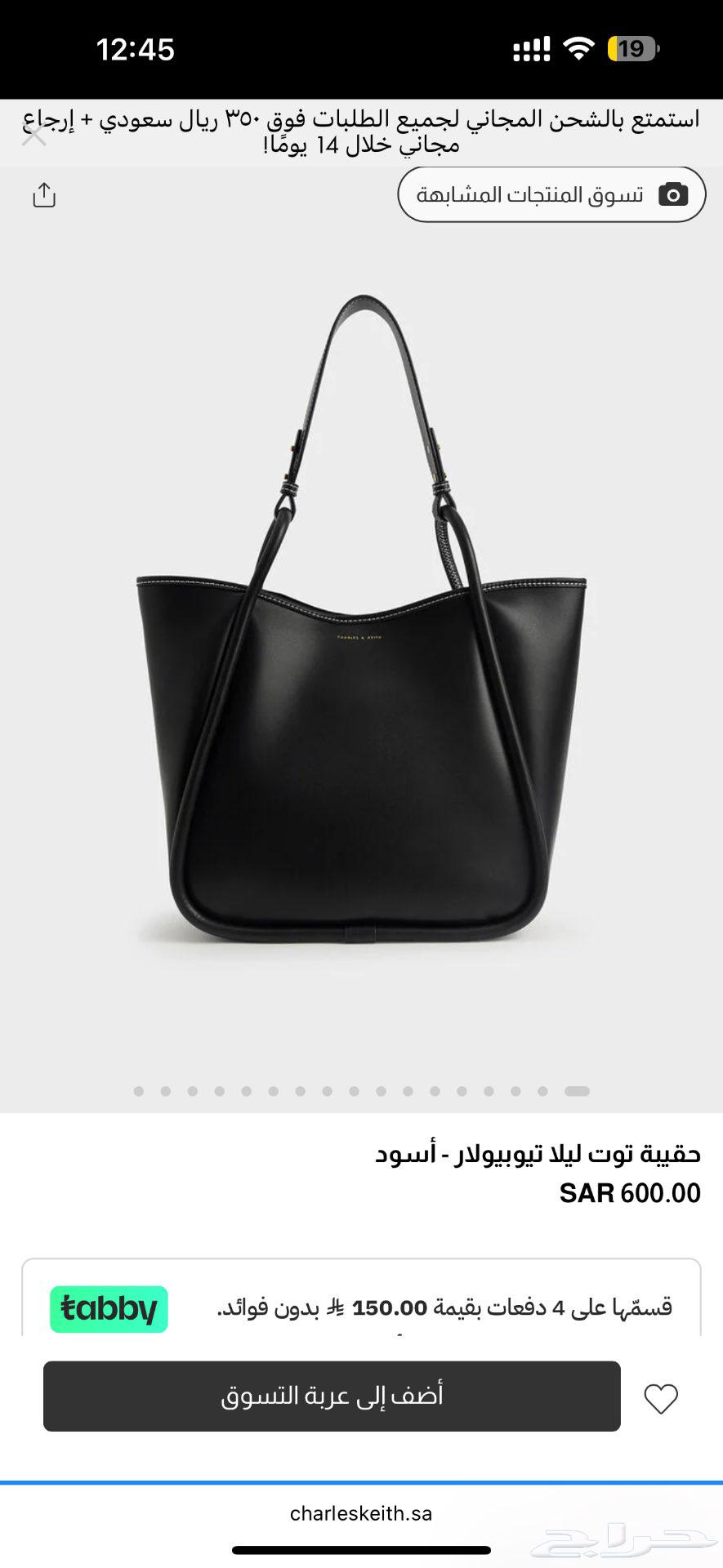Tap the cellular signal bars icon
The image size is (723, 1568).
tap(532, 49)
